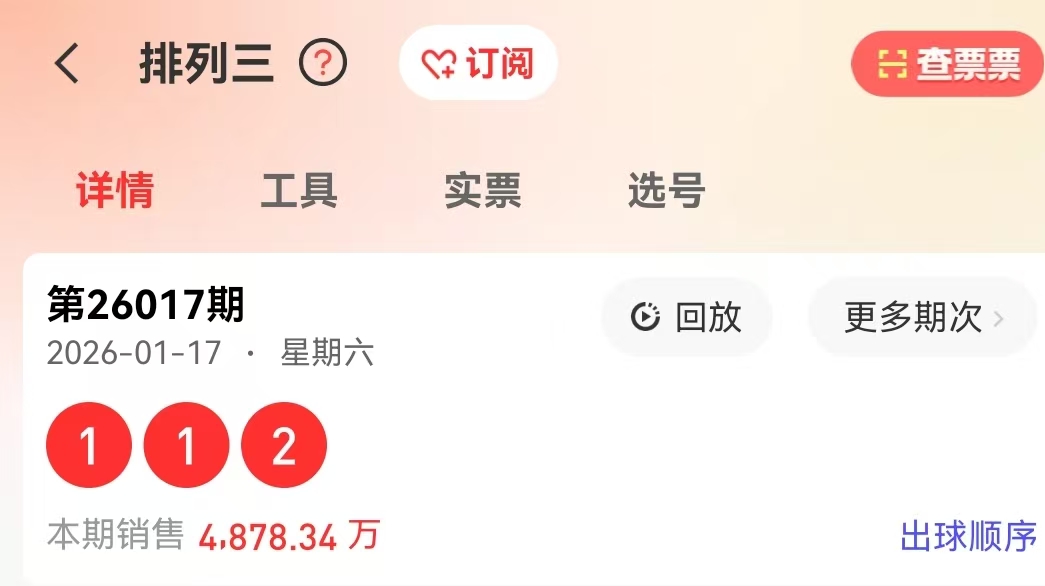
Task: Show ball order via 出球顺序
Action: pos(968,536)
